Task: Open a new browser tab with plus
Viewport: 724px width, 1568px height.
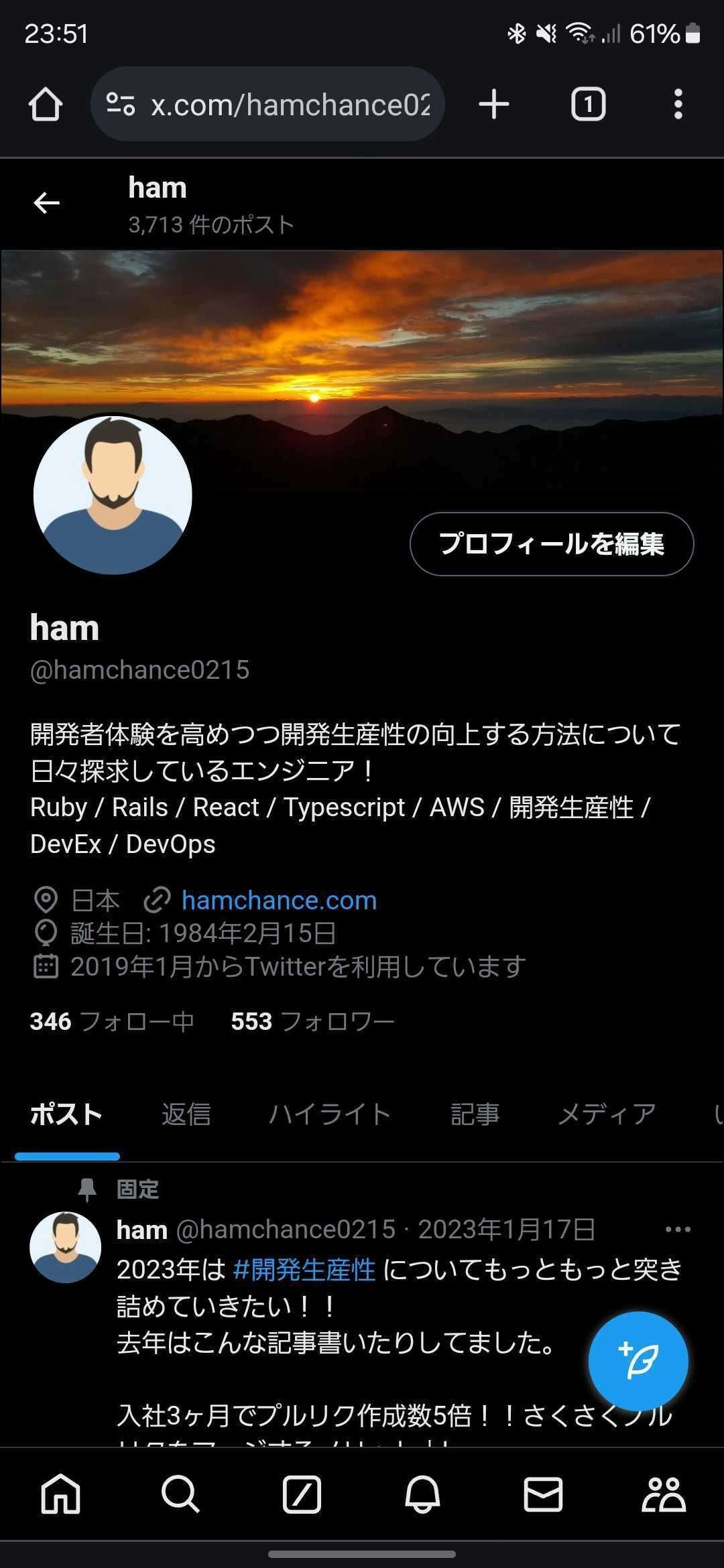Action: coord(494,104)
